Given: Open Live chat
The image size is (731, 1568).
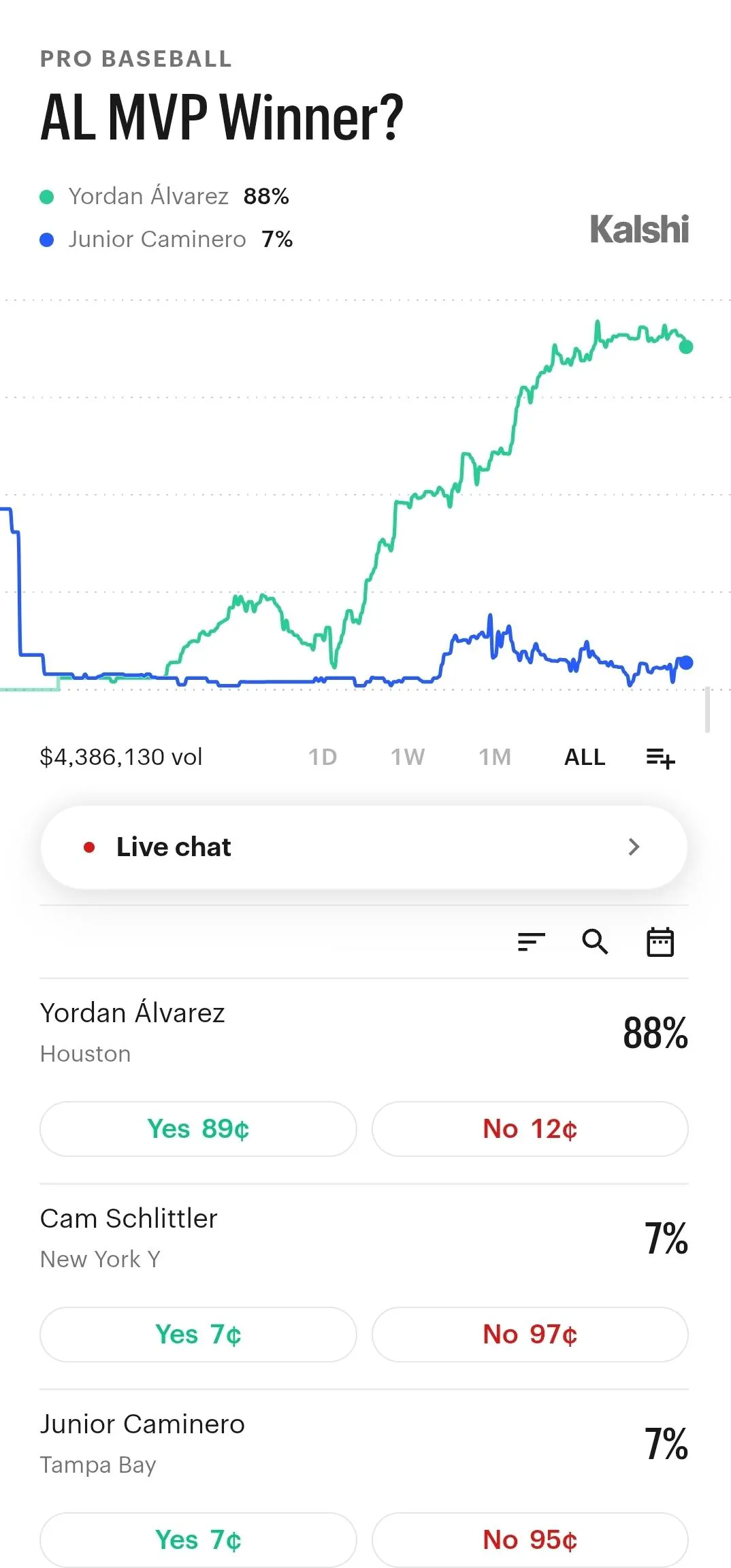Looking at the screenshot, I should tap(364, 847).
